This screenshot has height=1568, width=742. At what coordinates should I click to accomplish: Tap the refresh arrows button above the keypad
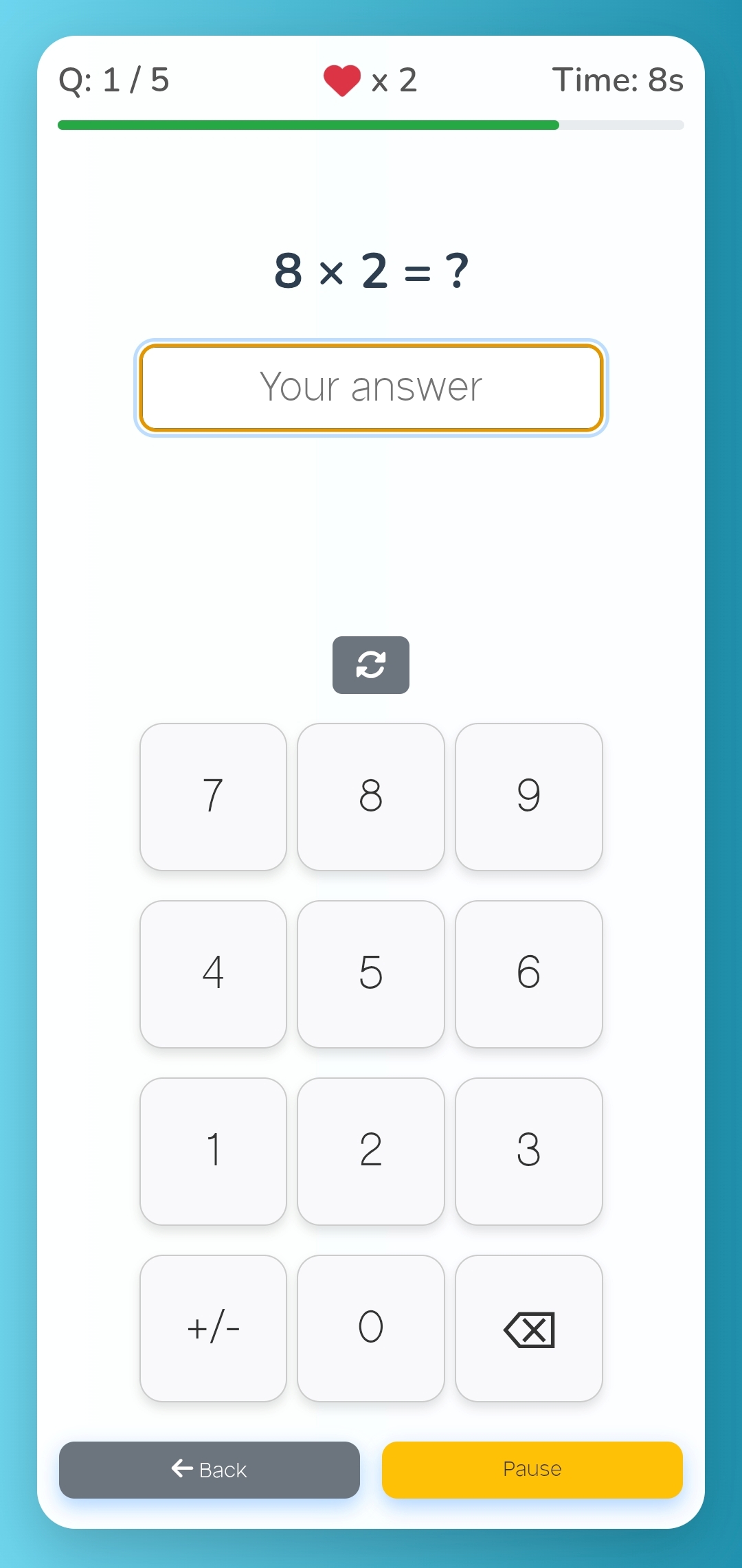click(x=371, y=665)
